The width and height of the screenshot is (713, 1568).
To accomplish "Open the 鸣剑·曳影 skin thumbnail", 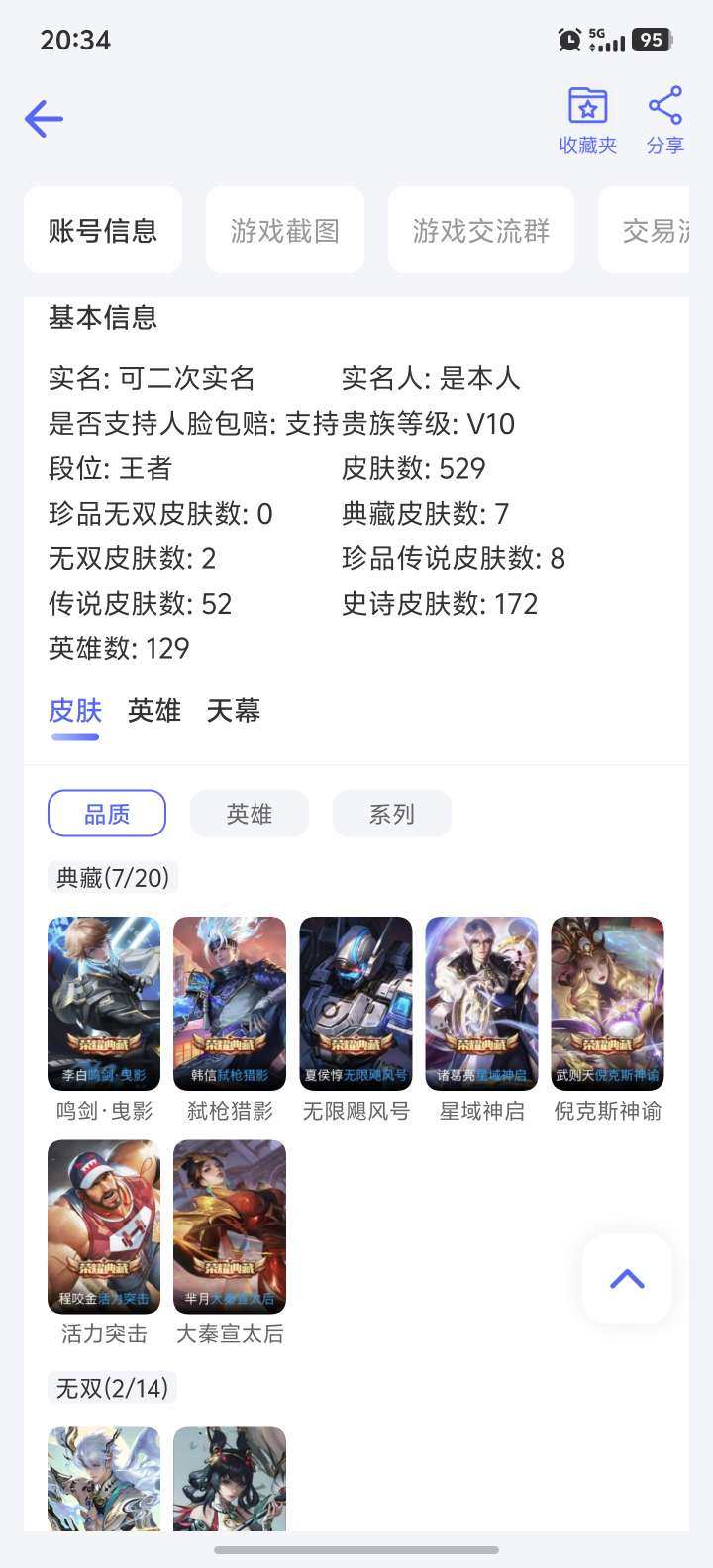I will [x=103, y=1003].
